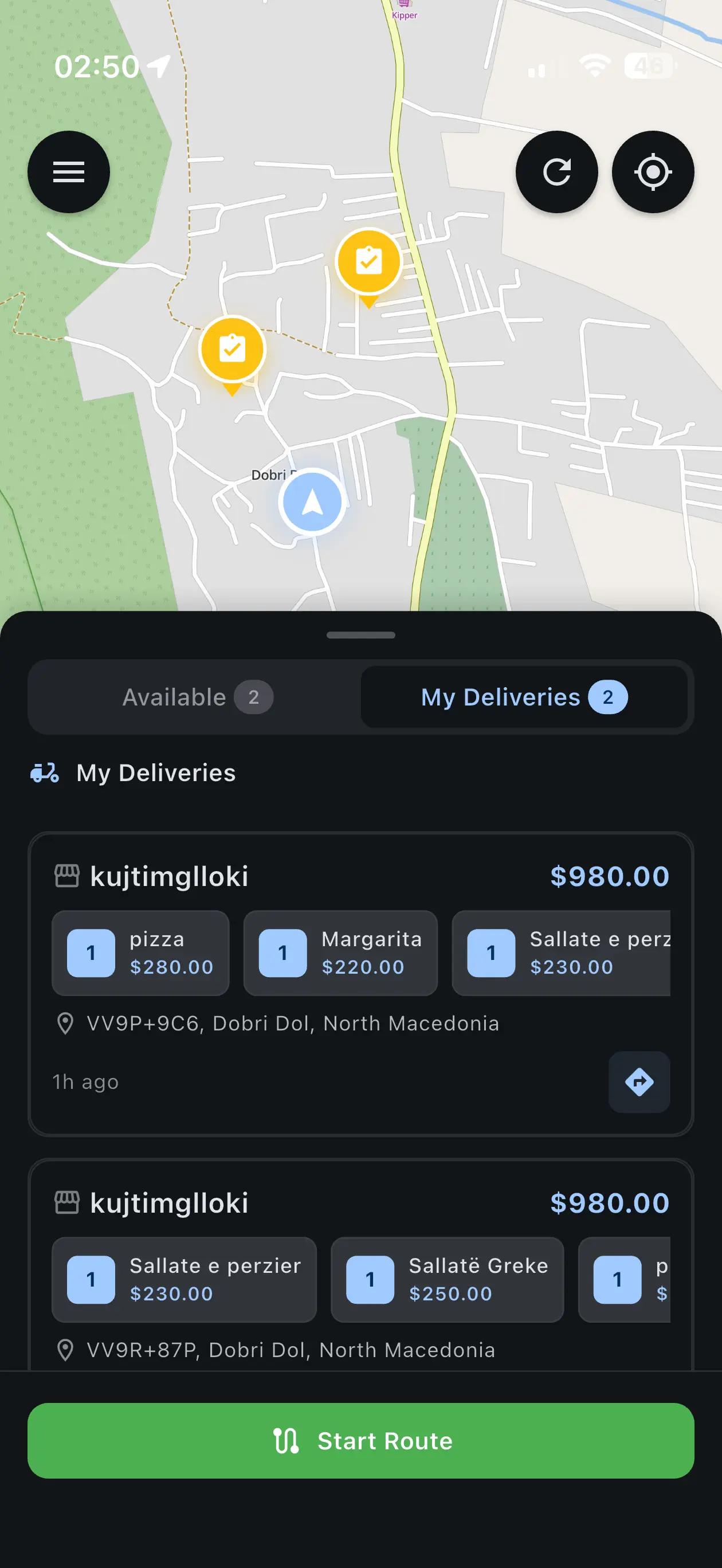Image resolution: width=722 pixels, height=1568 pixels.
Task: Tap the upper delivery pin on map
Action: 368,262
